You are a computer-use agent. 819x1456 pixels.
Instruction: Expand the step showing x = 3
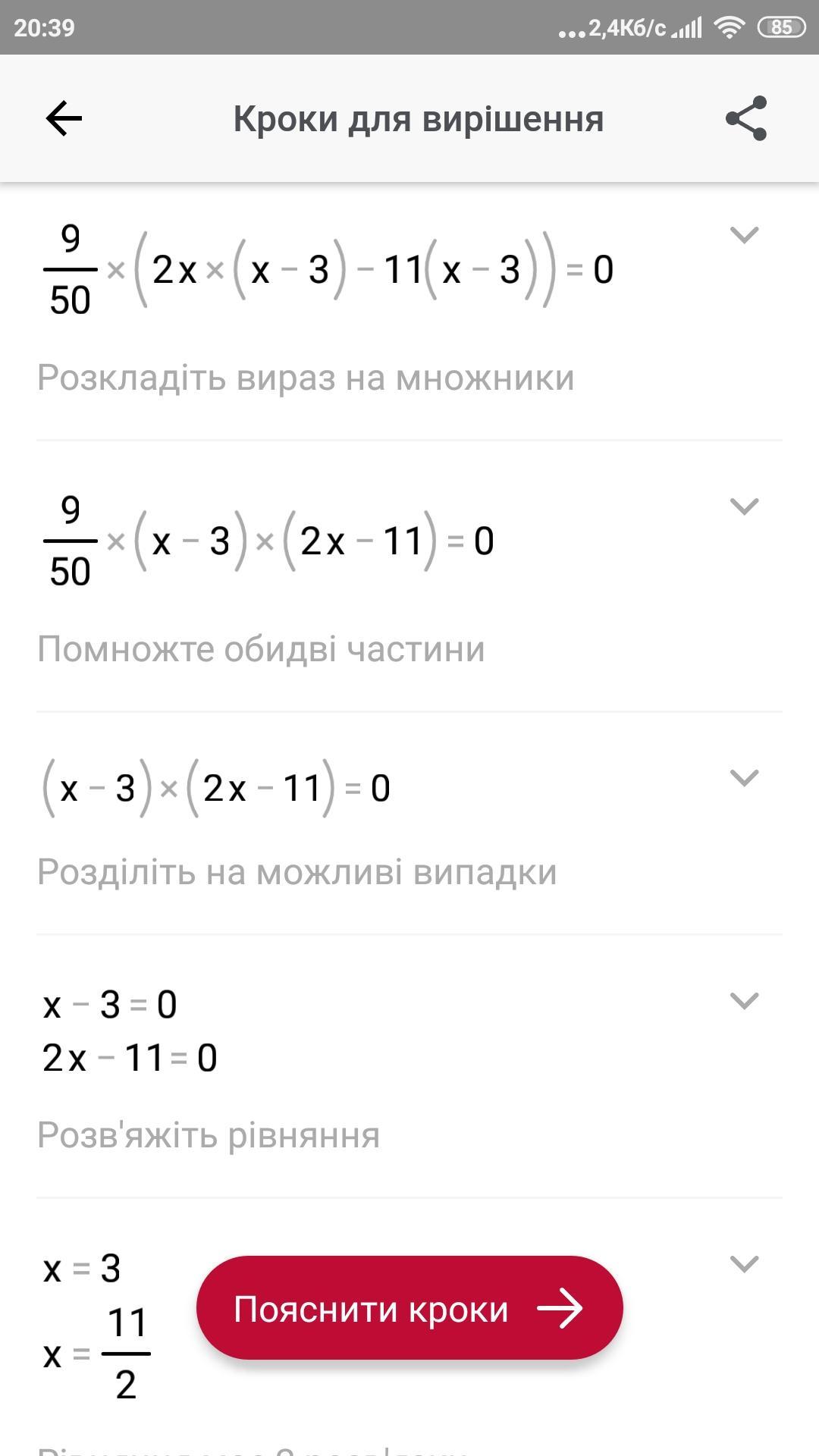(744, 1264)
